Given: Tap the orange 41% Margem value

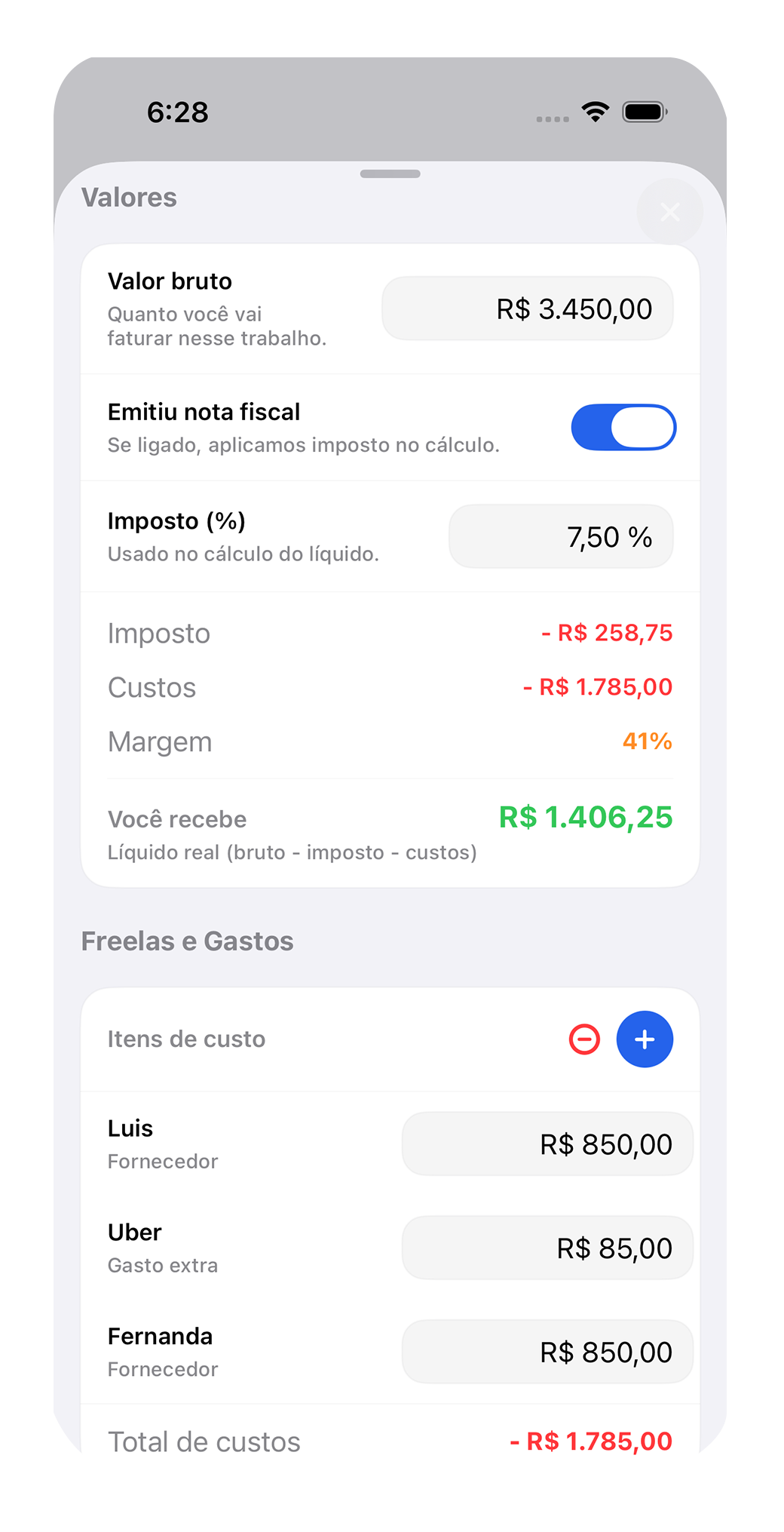Looking at the screenshot, I should (647, 741).
